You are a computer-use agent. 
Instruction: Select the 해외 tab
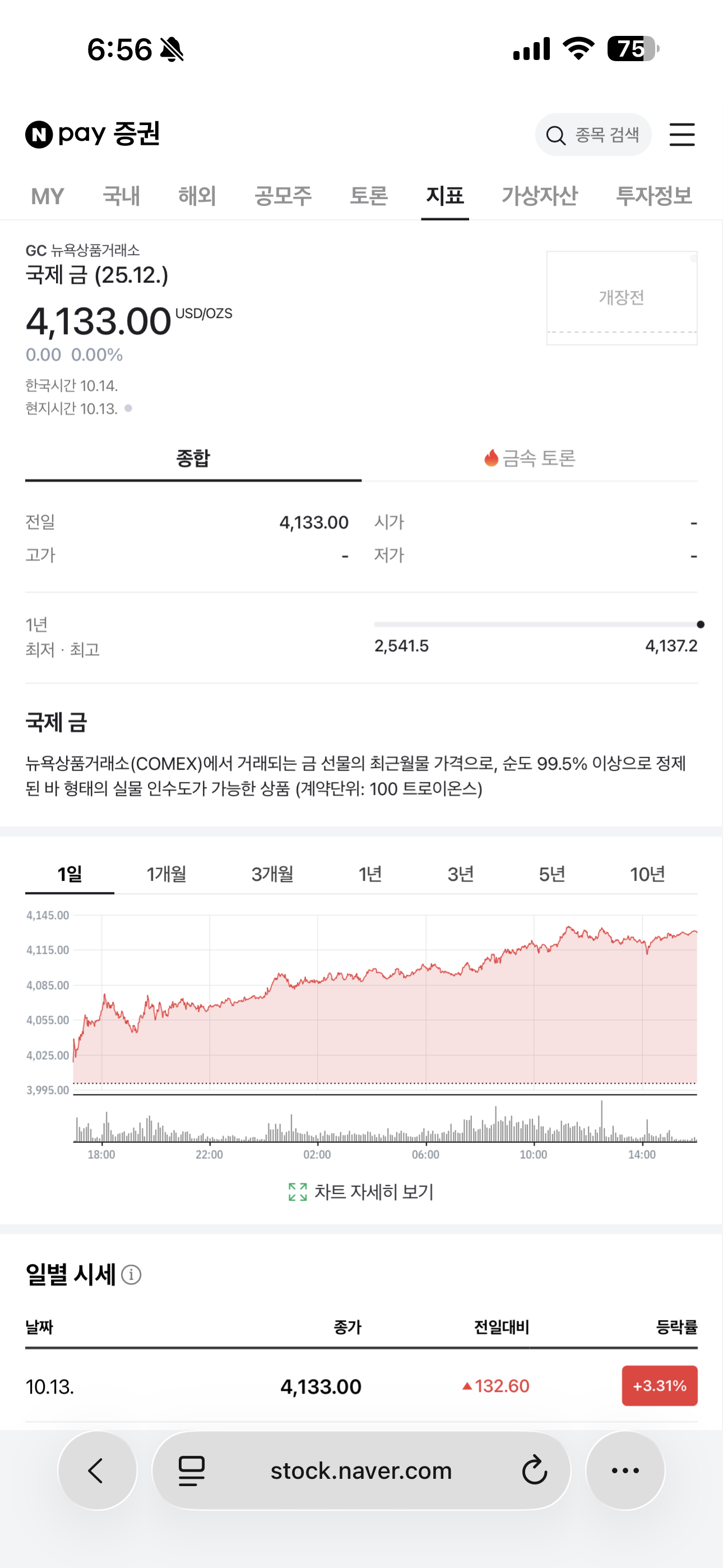(x=197, y=196)
